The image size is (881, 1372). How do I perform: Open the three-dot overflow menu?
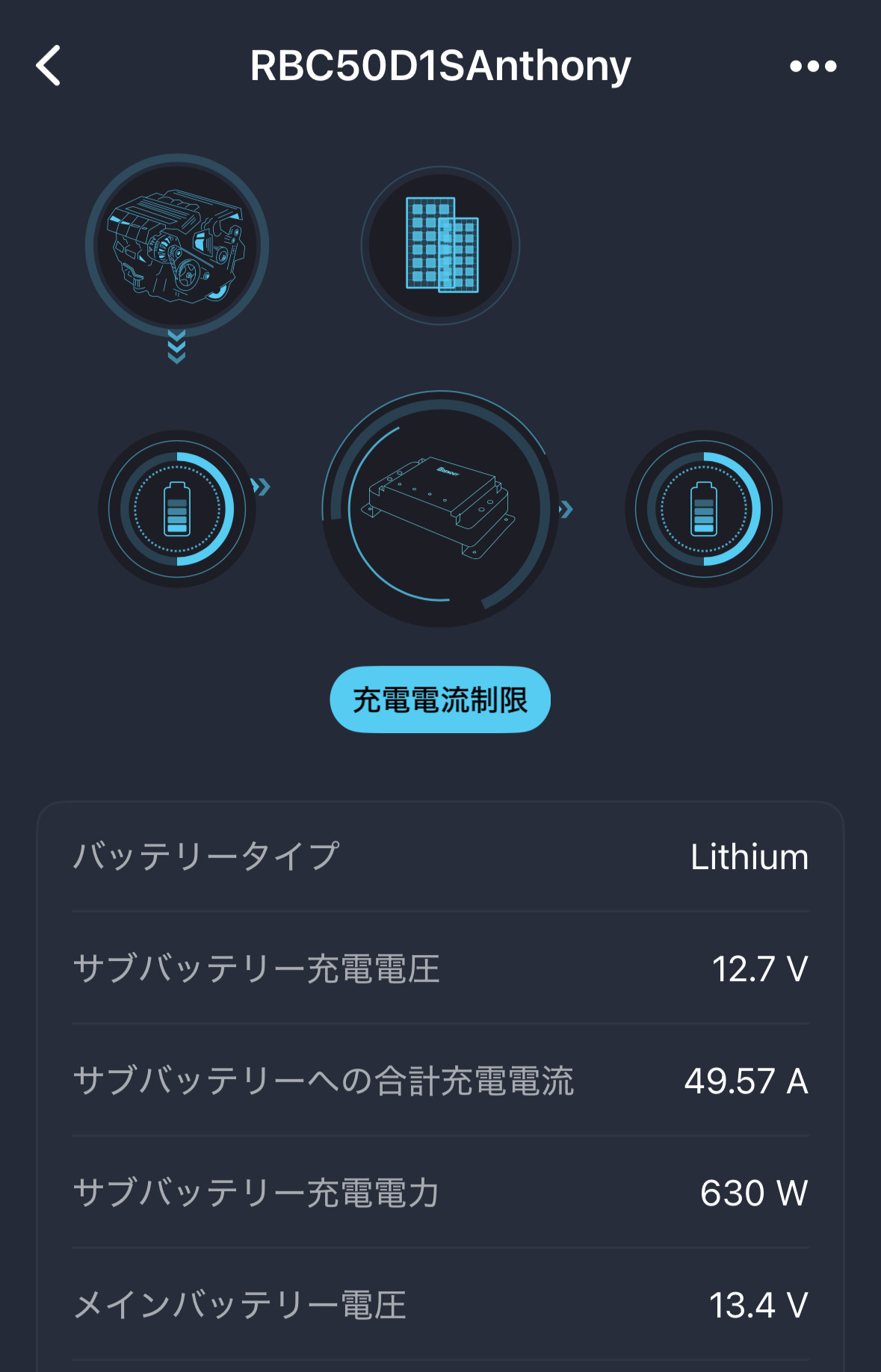point(813,67)
